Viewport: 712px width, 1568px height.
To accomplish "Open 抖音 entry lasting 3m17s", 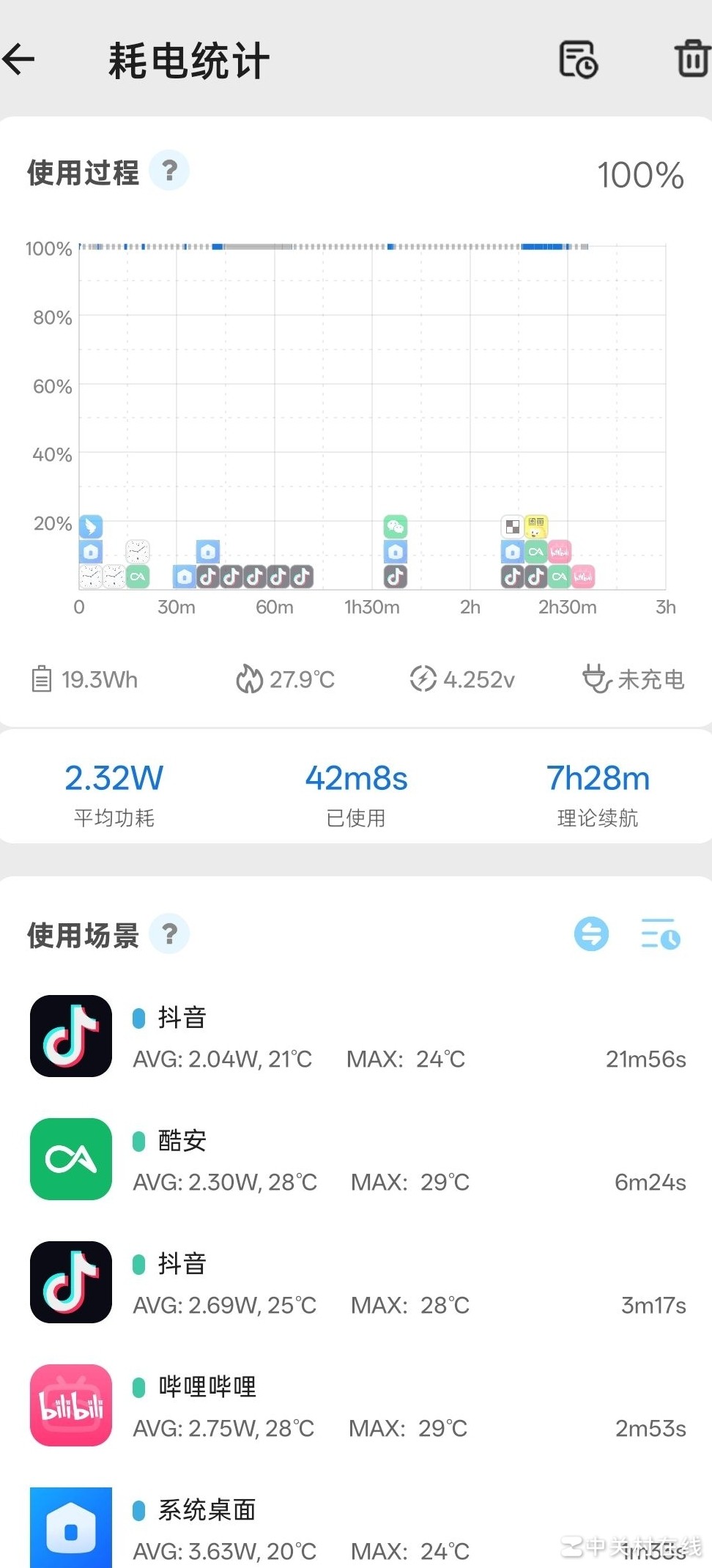I will click(x=356, y=1283).
